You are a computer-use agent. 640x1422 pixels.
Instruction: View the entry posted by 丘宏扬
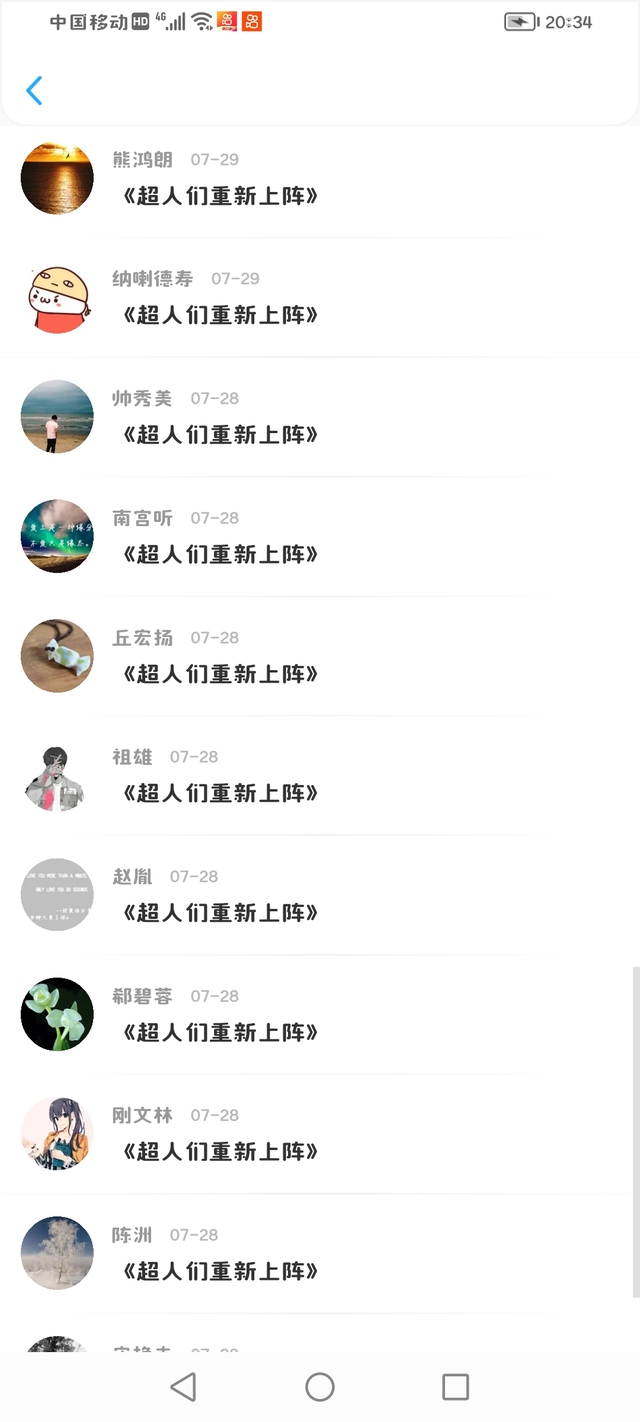click(220, 673)
